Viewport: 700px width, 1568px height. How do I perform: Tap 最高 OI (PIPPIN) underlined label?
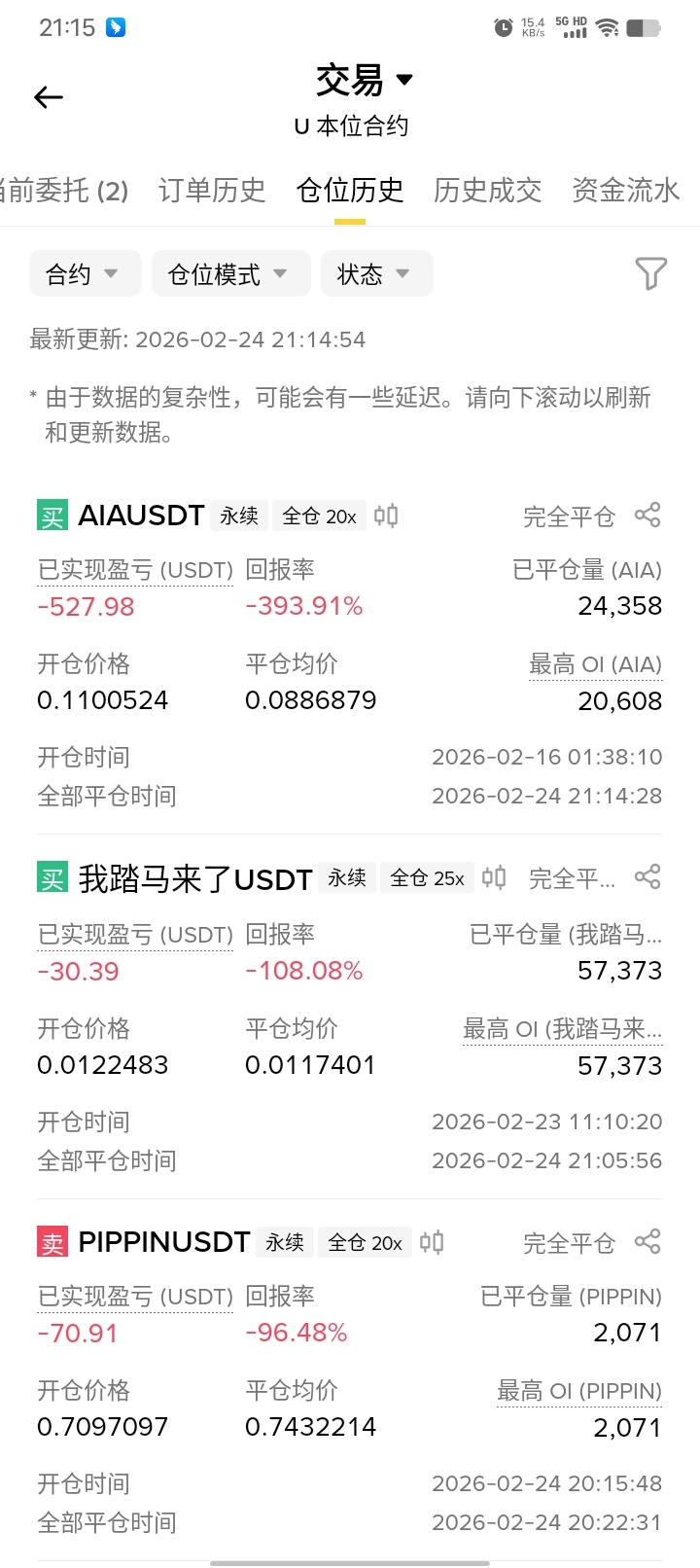pos(579,1391)
